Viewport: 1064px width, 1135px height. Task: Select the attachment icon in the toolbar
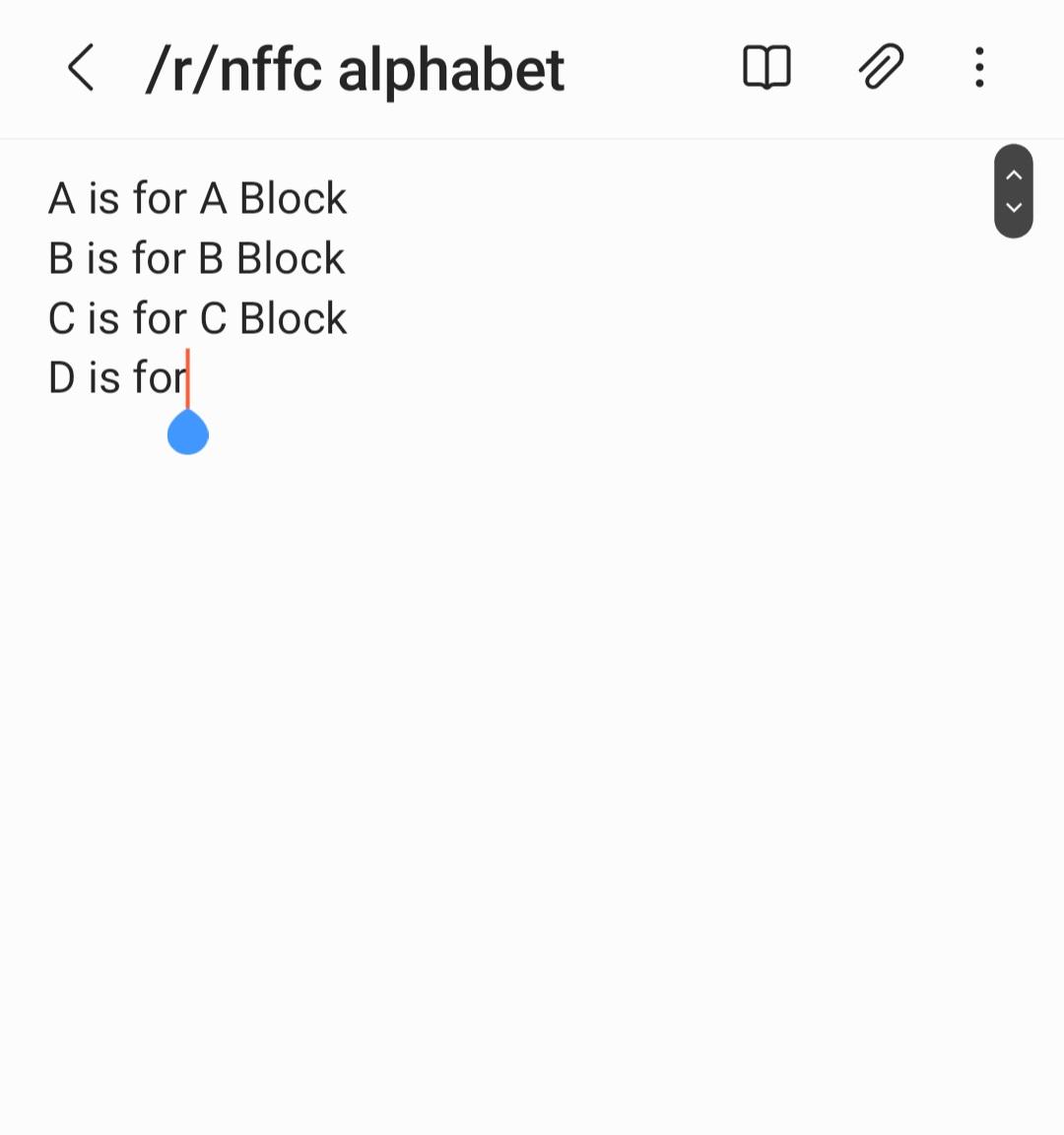(x=881, y=67)
